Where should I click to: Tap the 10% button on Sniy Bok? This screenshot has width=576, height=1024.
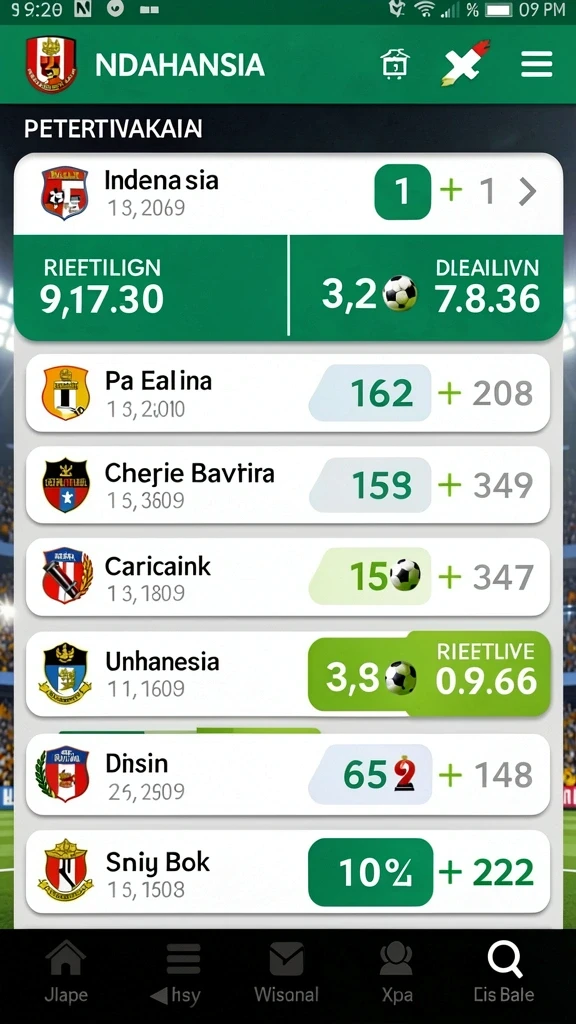tap(370, 872)
